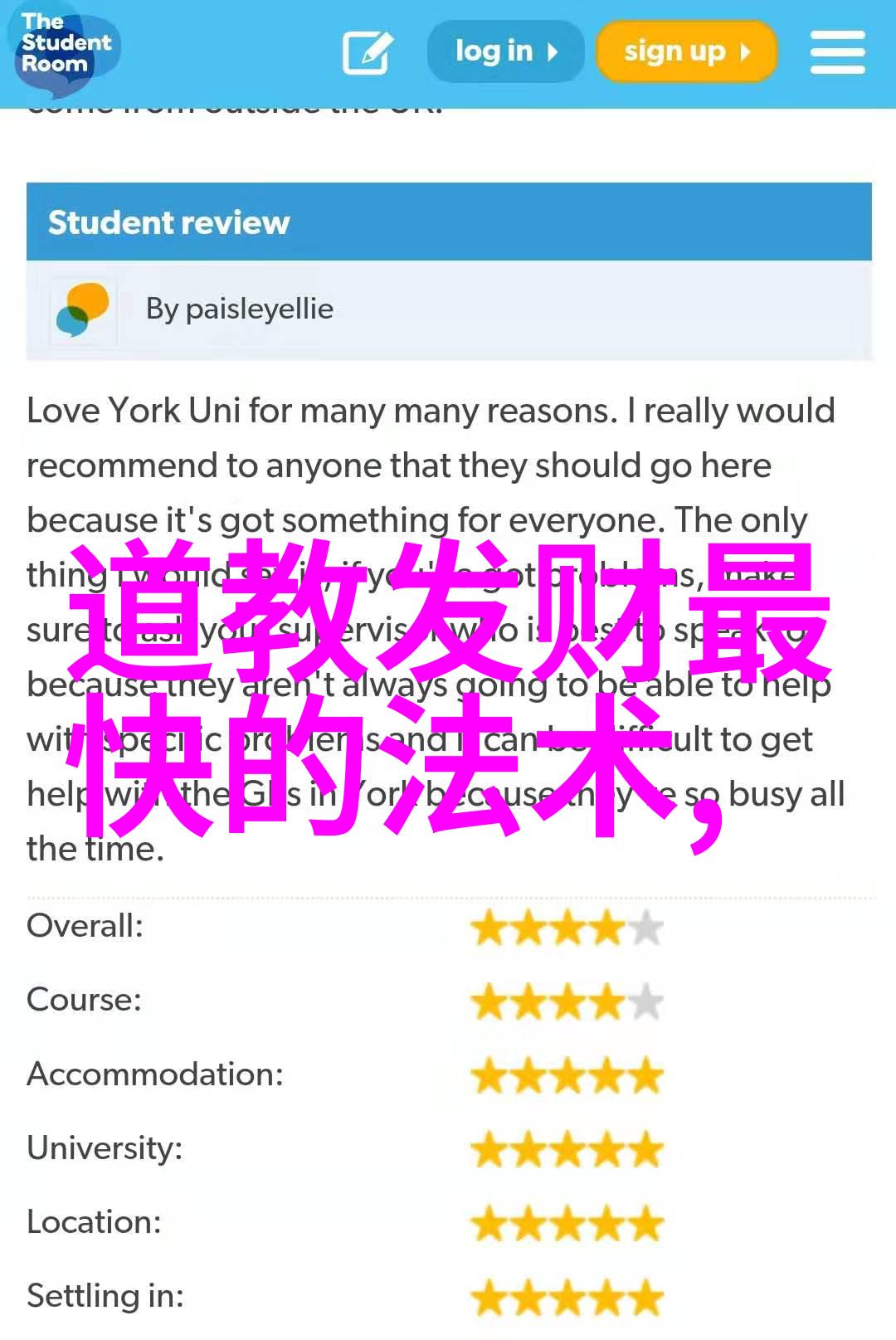The height and width of the screenshot is (1340, 896).
Task: Open the compose post icon
Action: (x=367, y=52)
